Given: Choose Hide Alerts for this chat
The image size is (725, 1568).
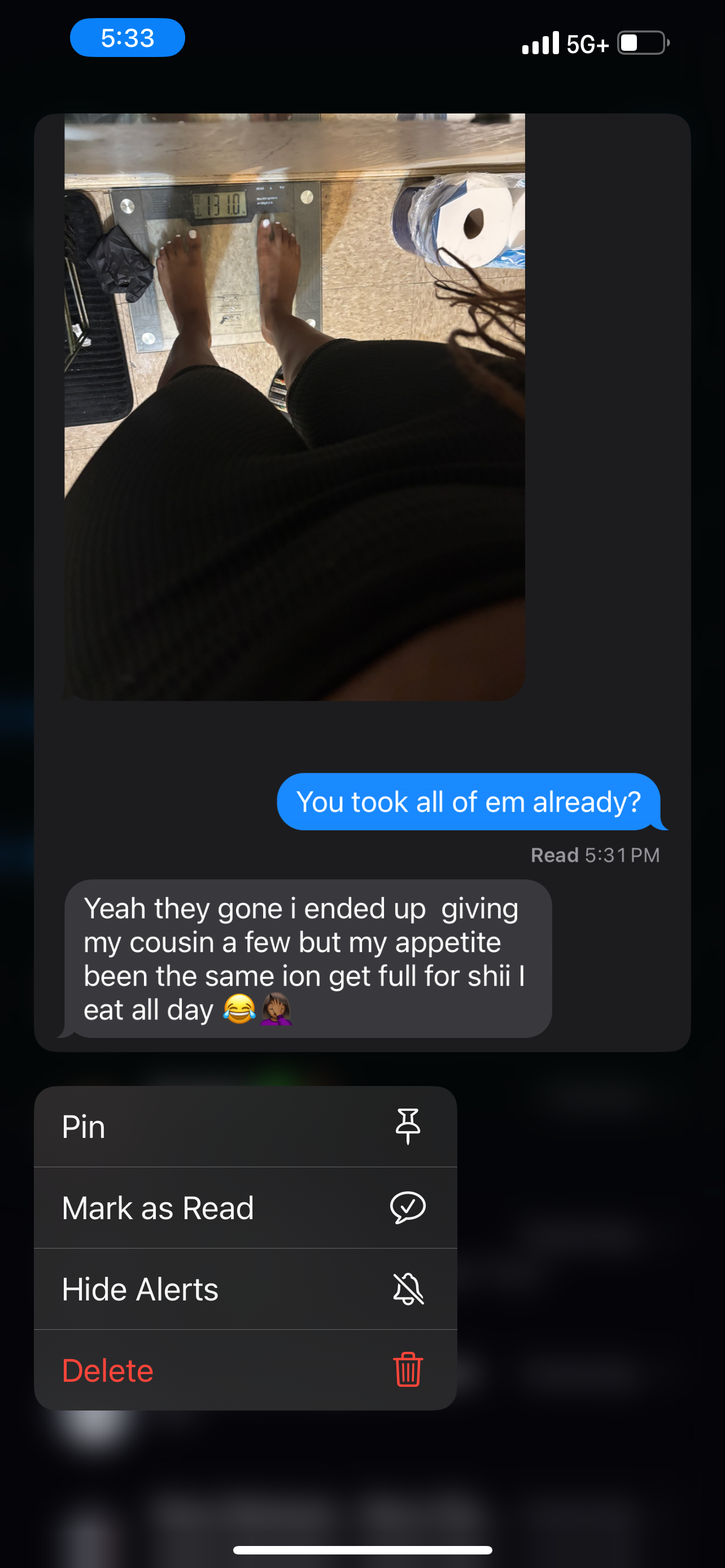Looking at the screenshot, I should [244, 1289].
